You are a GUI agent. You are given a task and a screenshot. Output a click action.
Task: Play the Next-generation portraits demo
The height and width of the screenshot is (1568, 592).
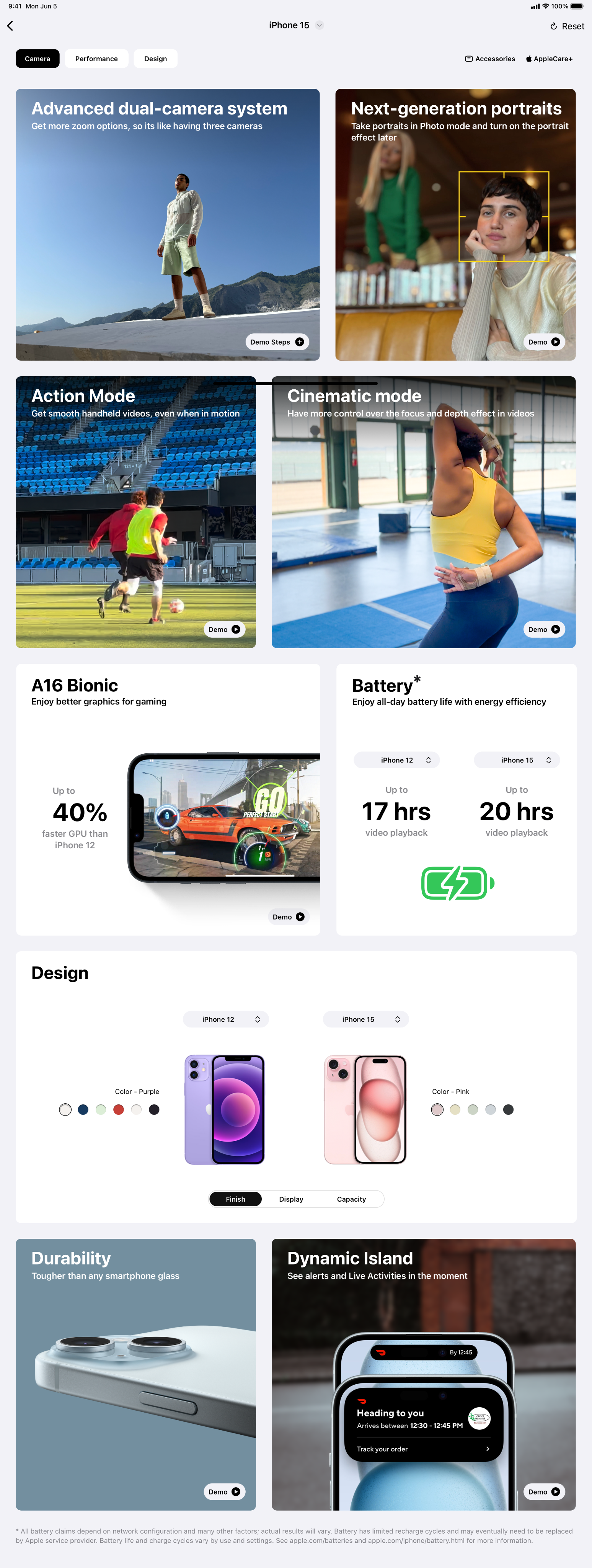(543, 342)
